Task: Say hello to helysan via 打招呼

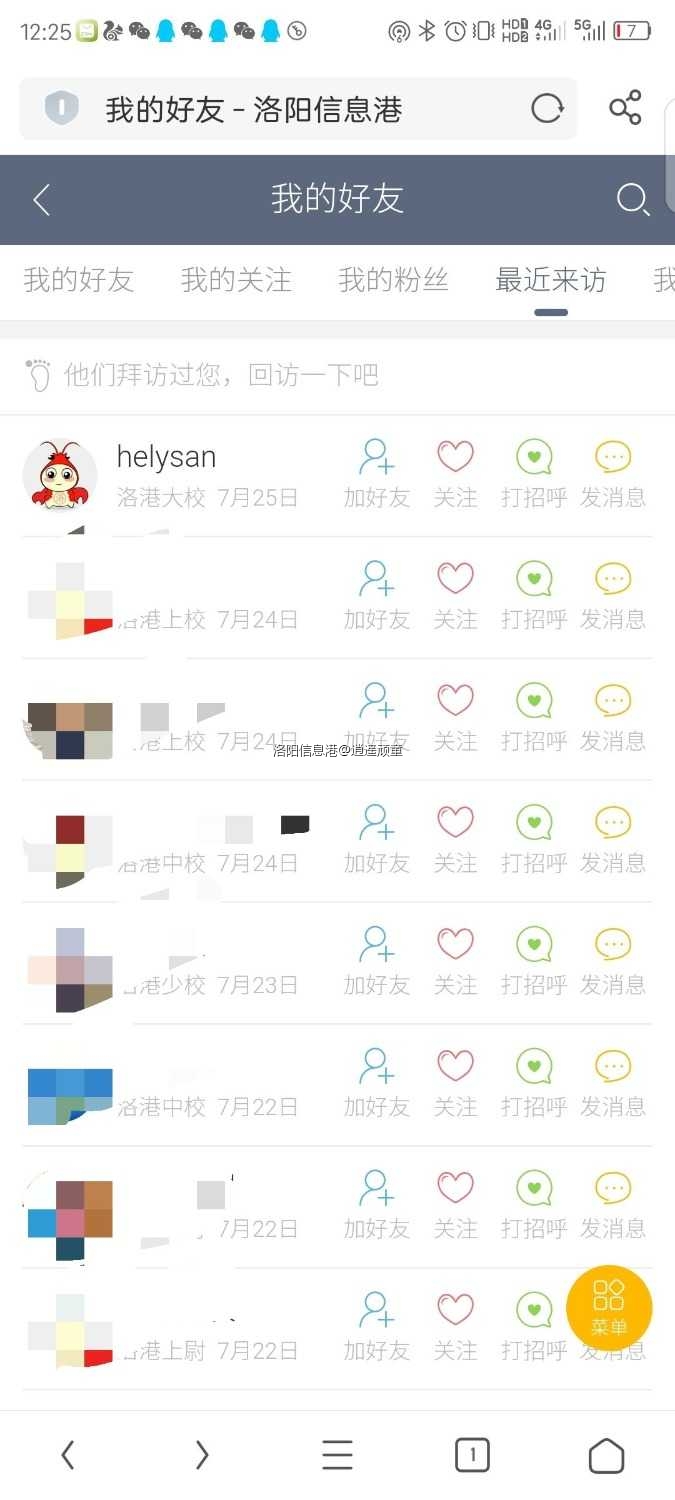Action: tap(534, 474)
